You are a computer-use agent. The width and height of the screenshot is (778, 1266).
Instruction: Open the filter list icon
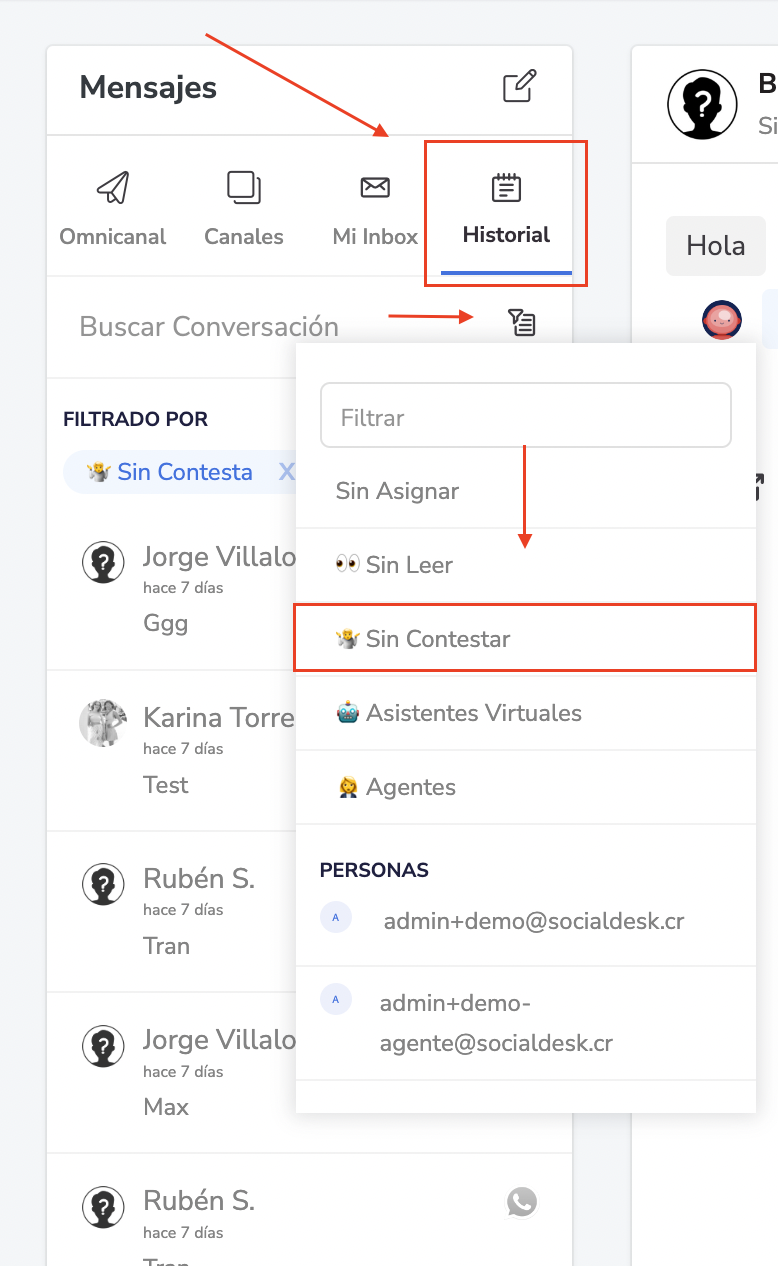[x=522, y=322]
